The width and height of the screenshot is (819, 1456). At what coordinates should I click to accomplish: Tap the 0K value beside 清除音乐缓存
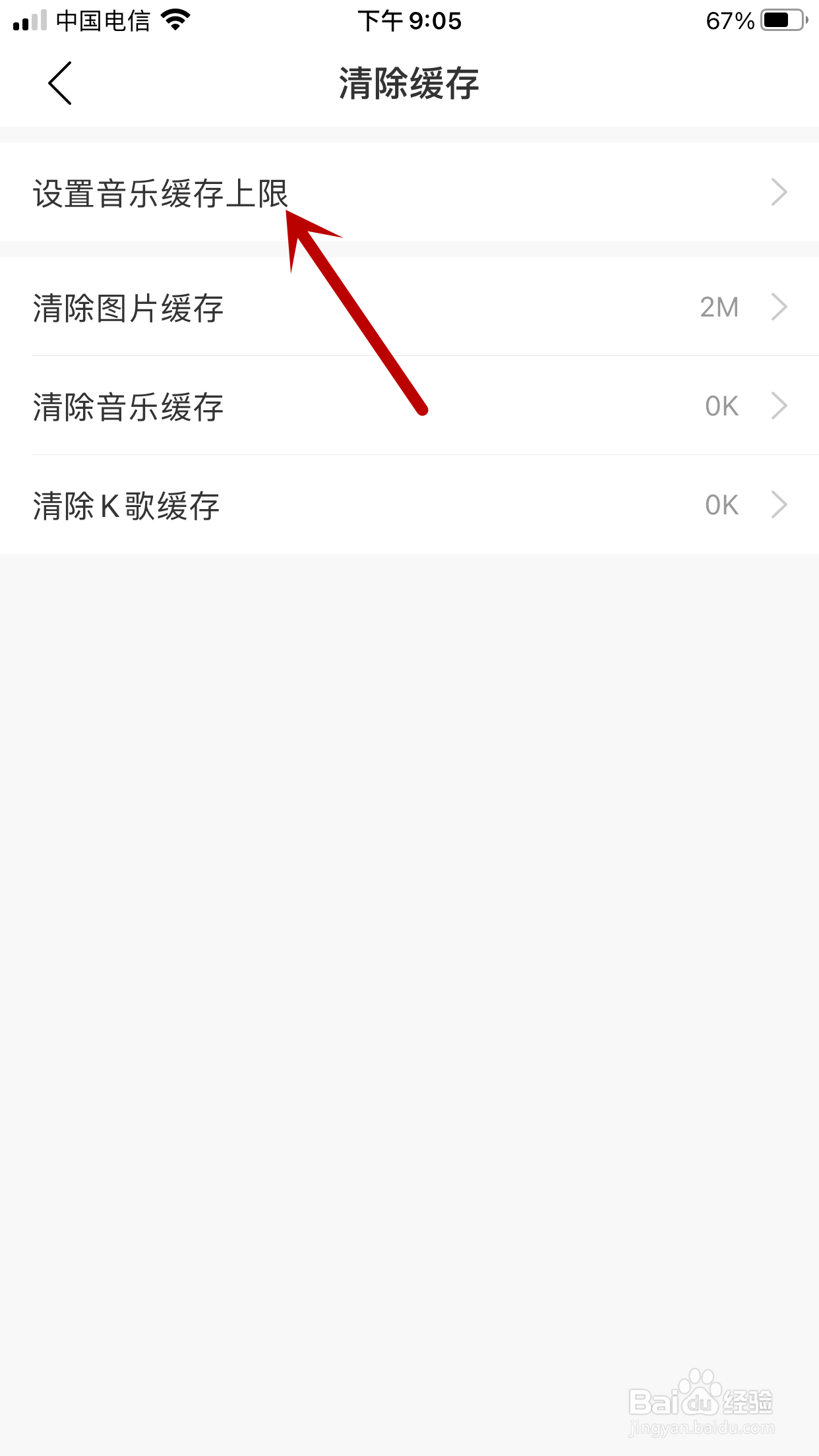coord(722,406)
